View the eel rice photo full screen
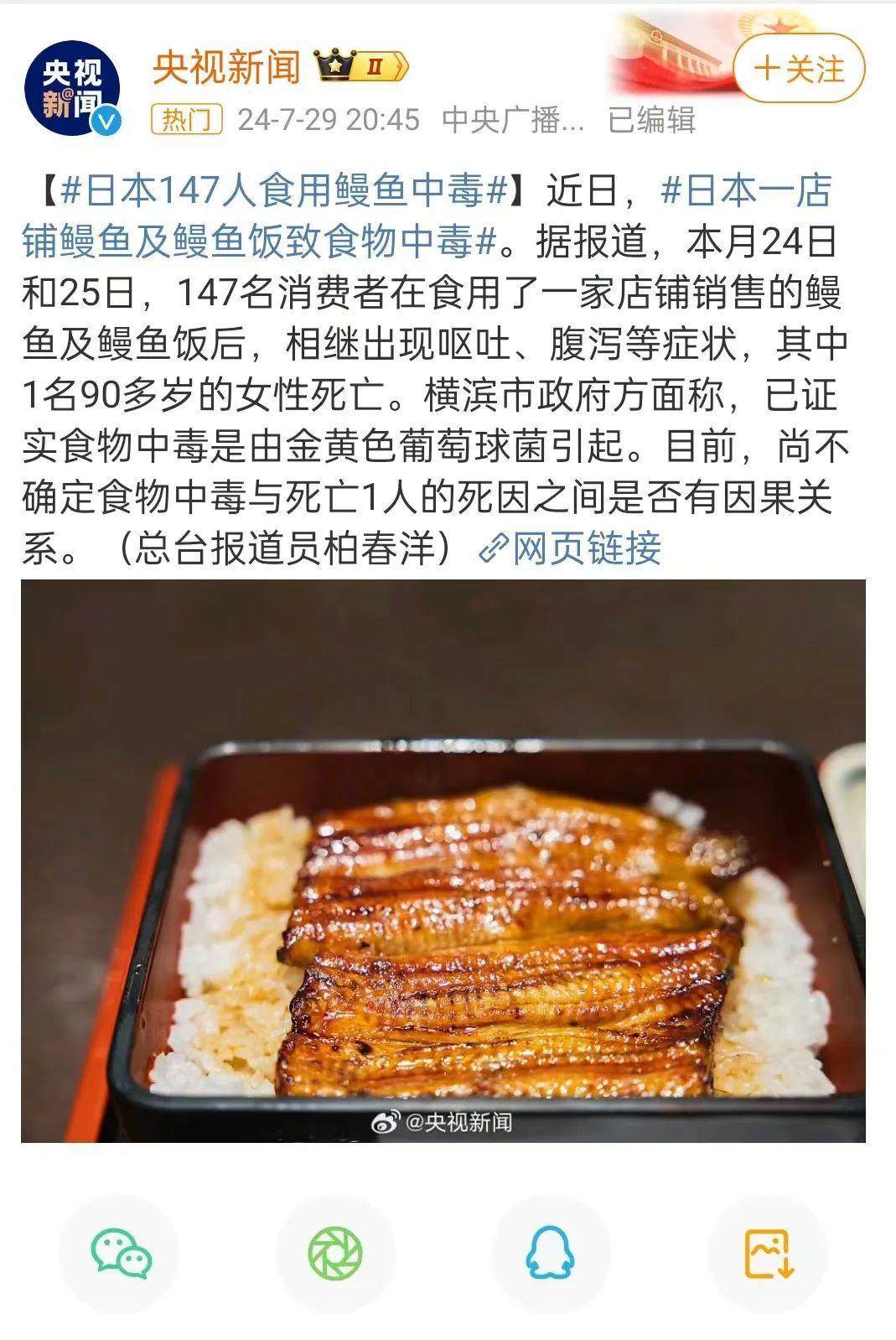The image size is (896, 1340). coord(443,860)
